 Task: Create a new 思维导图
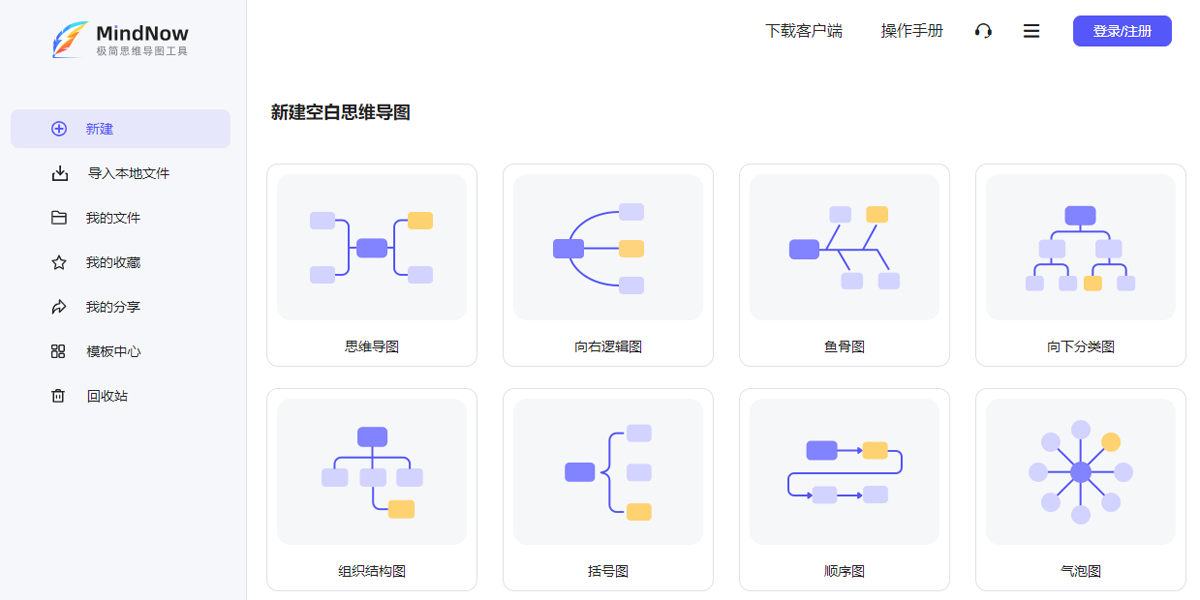371,264
